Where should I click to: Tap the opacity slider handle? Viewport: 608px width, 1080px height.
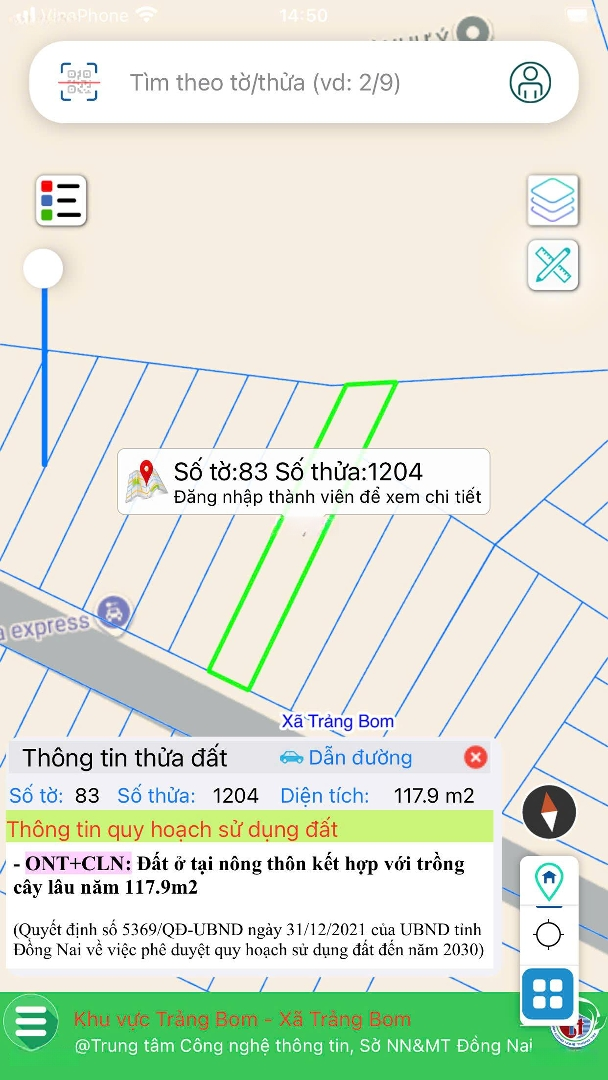(43, 269)
